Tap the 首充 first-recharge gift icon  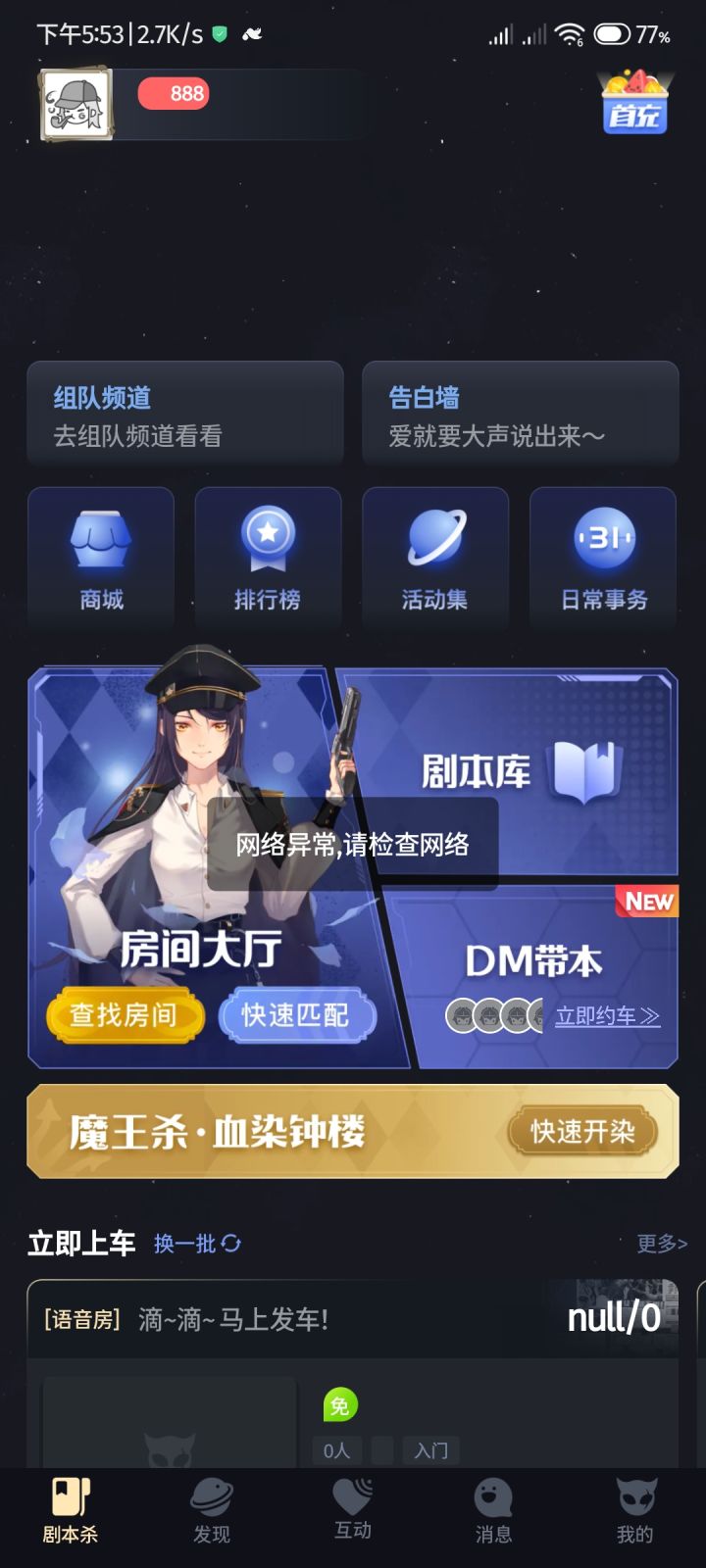(634, 101)
